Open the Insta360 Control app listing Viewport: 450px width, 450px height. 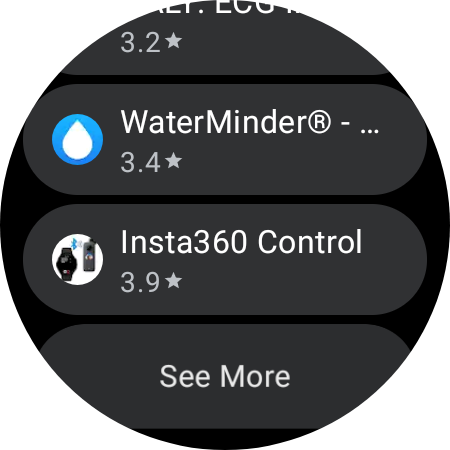225,259
